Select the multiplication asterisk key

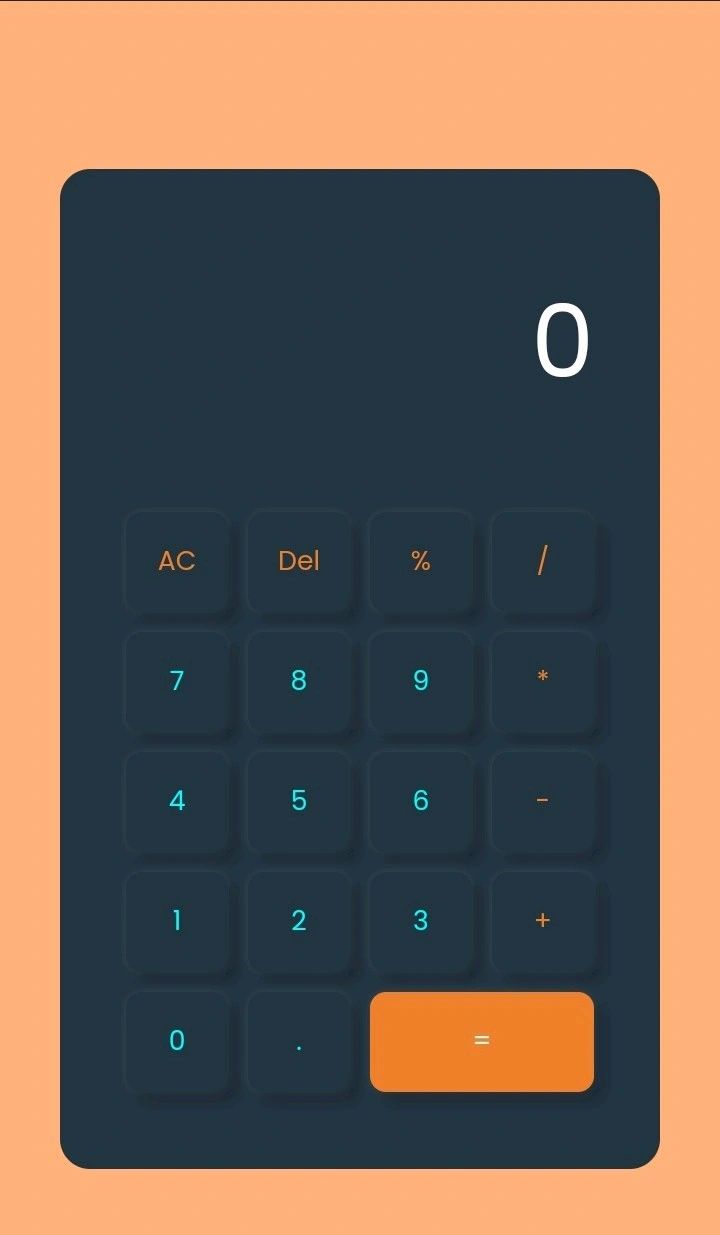pos(543,681)
